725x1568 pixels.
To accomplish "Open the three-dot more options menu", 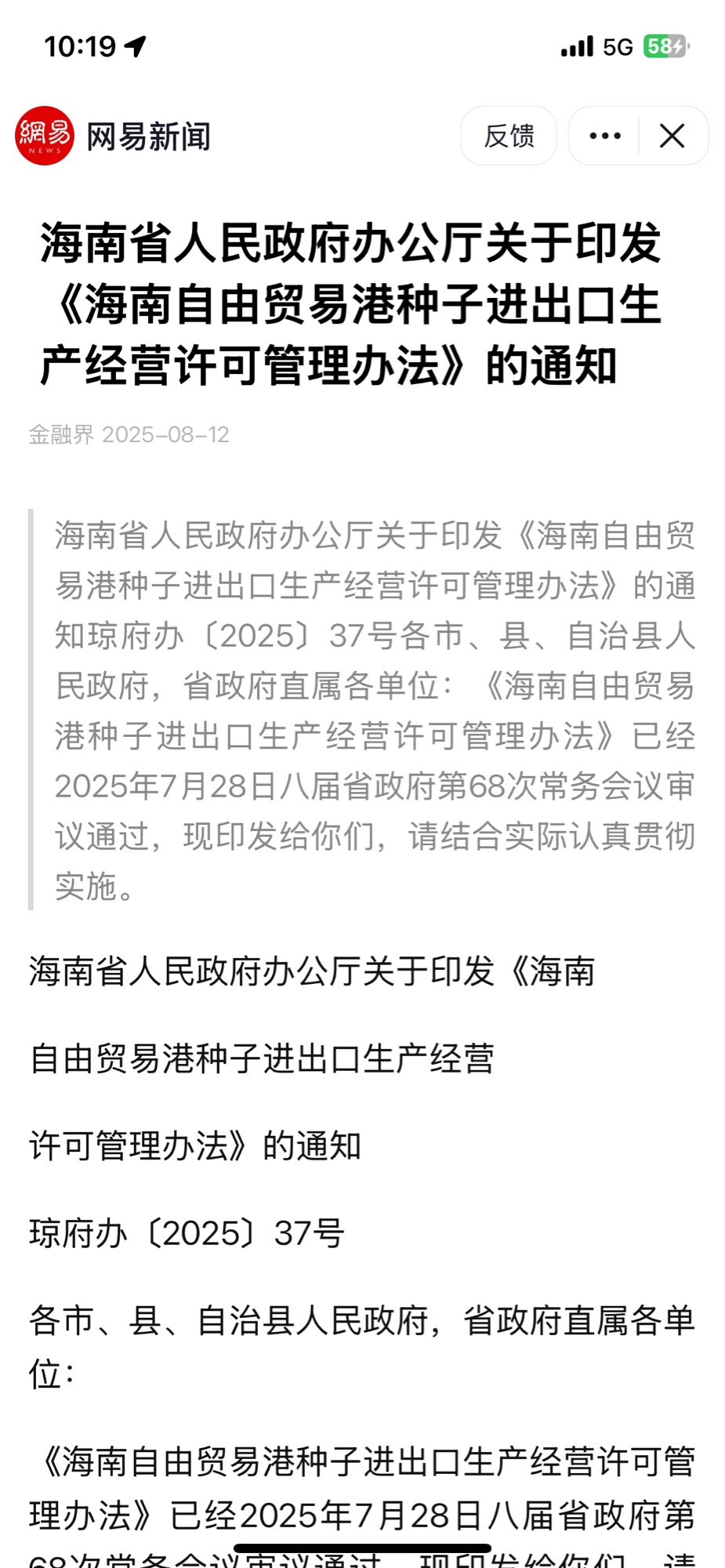I will (x=604, y=136).
